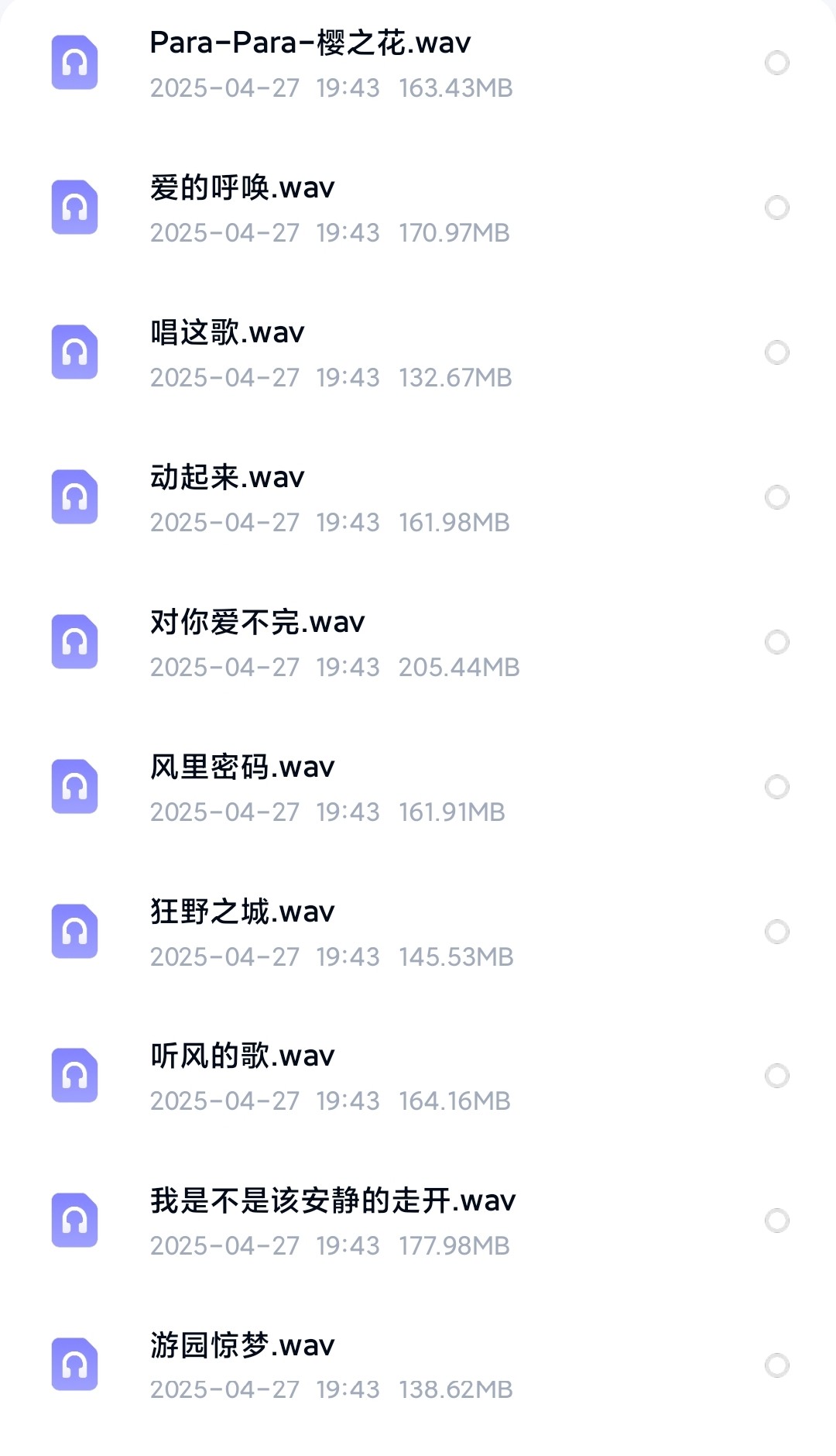
Task: Check the circle beside 动起来.wav
Action: click(x=776, y=497)
